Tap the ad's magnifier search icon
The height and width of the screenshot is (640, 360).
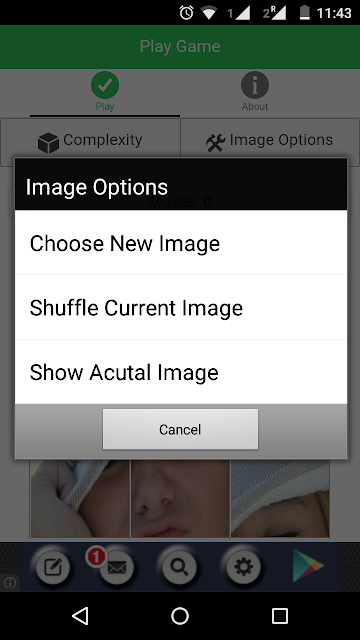coord(180,567)
